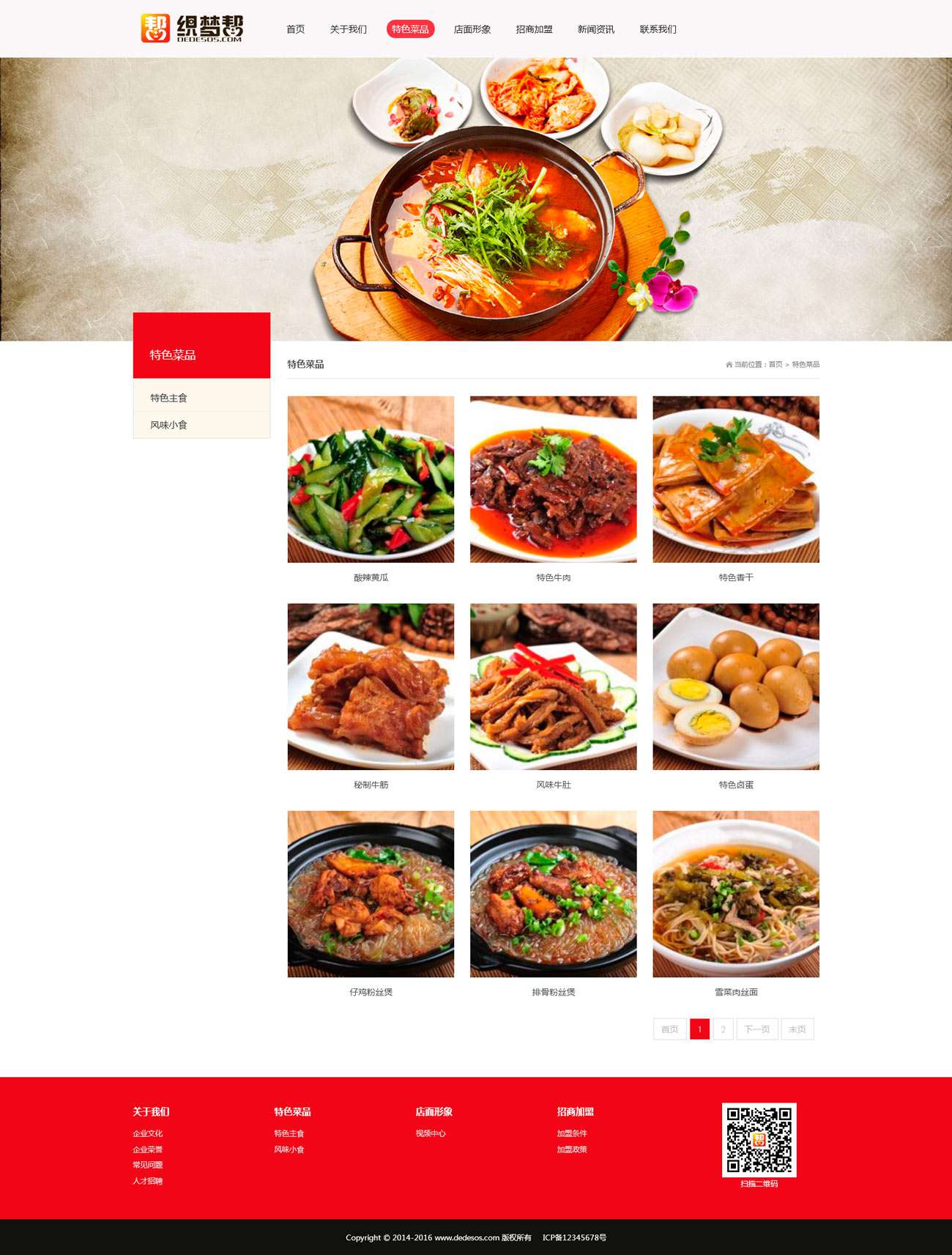Open the 酸辣黄瓜 dish card
952x1255 pixels.
tap(371, 480)
